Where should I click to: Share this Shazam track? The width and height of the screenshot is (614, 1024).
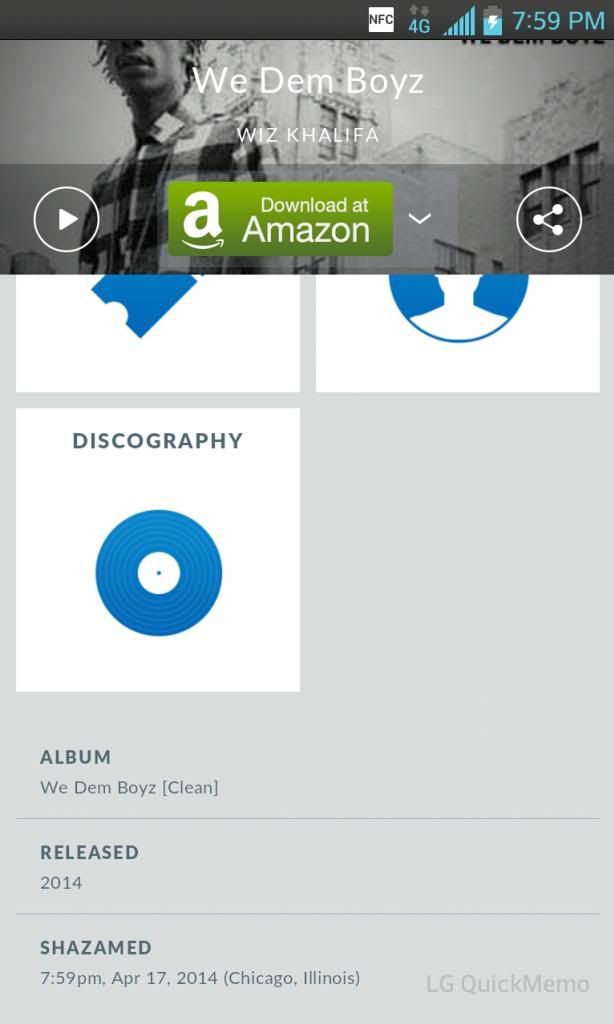(x=548, y=219)
